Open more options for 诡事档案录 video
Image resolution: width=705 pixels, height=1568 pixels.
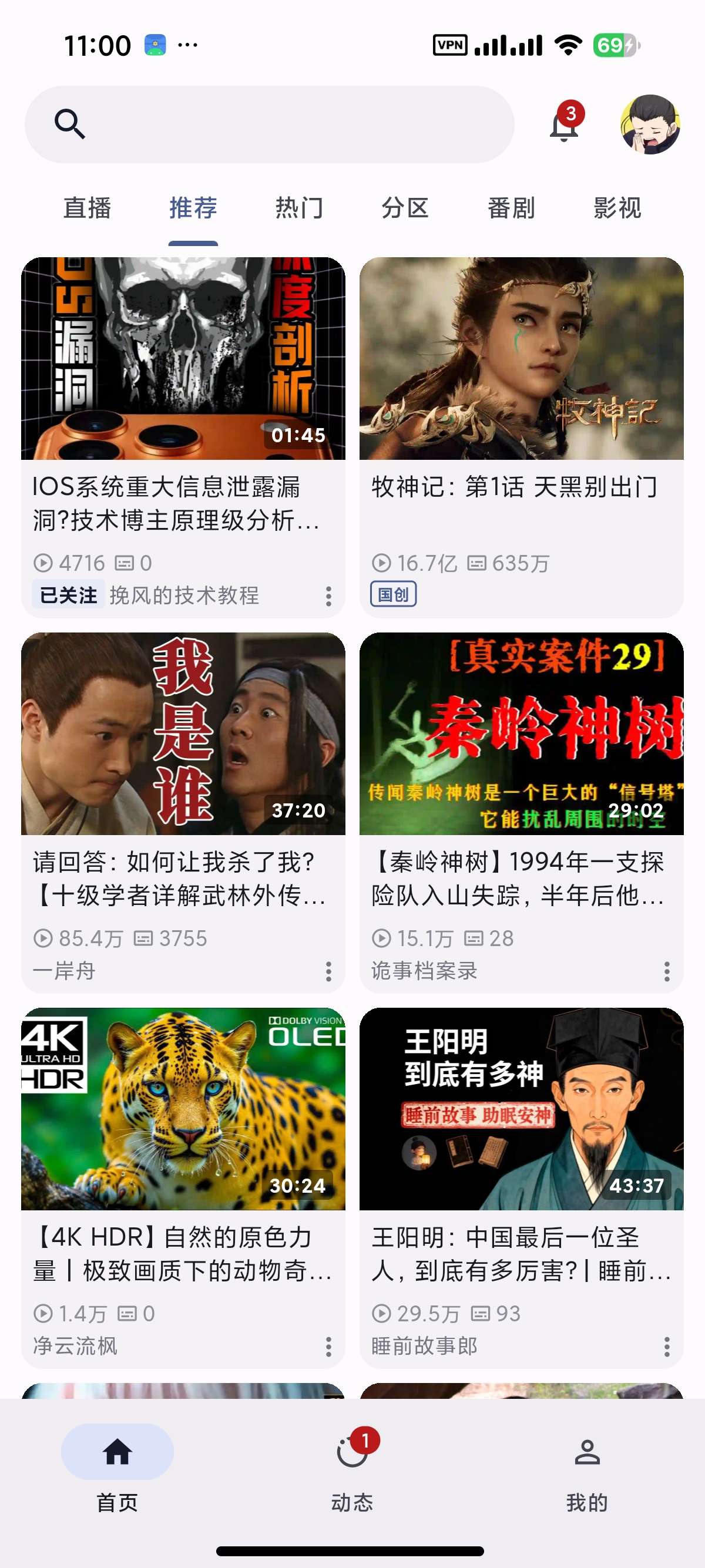click(x=667, y=971)
